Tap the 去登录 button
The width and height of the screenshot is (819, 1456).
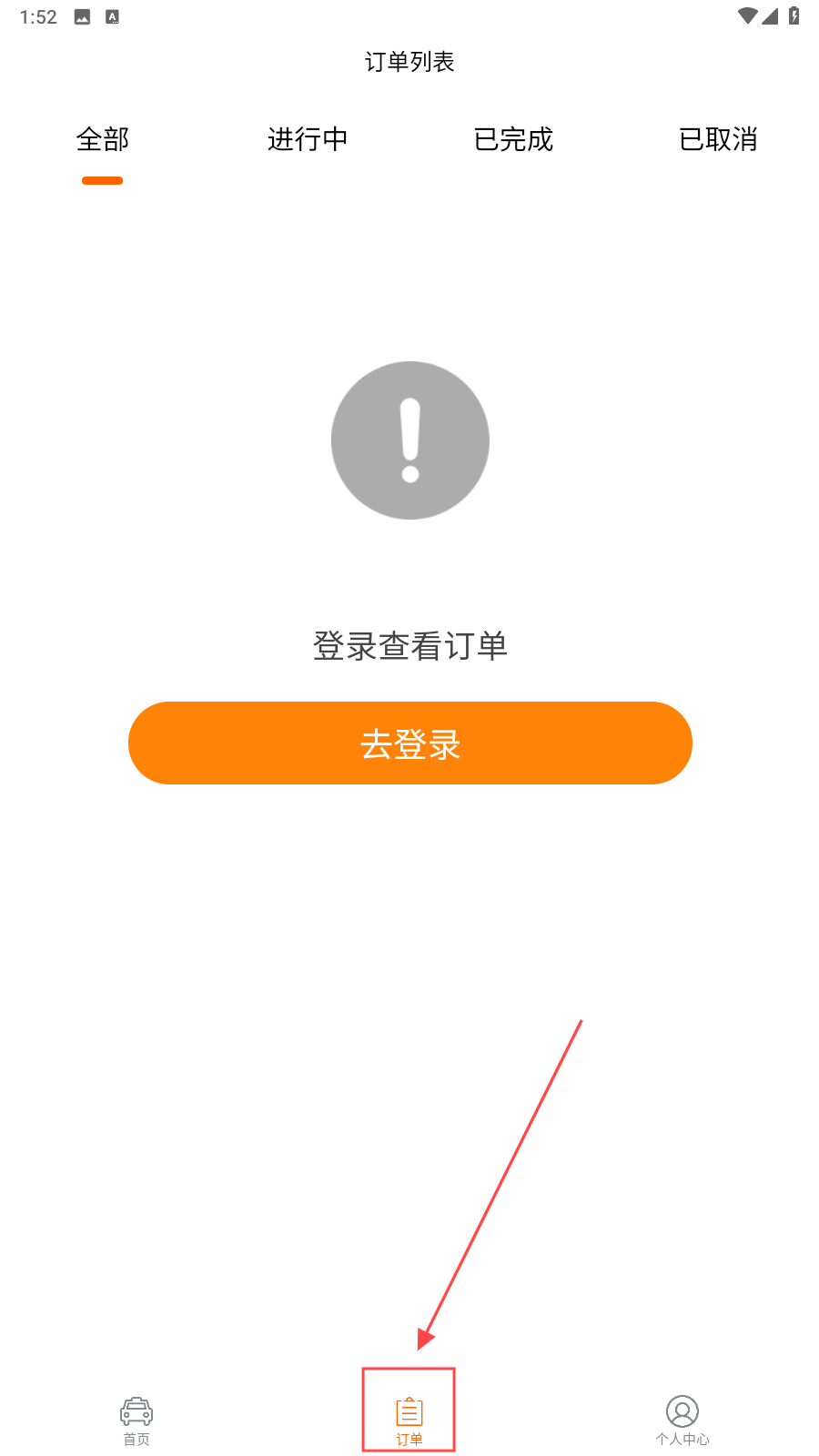click(410, 743)
